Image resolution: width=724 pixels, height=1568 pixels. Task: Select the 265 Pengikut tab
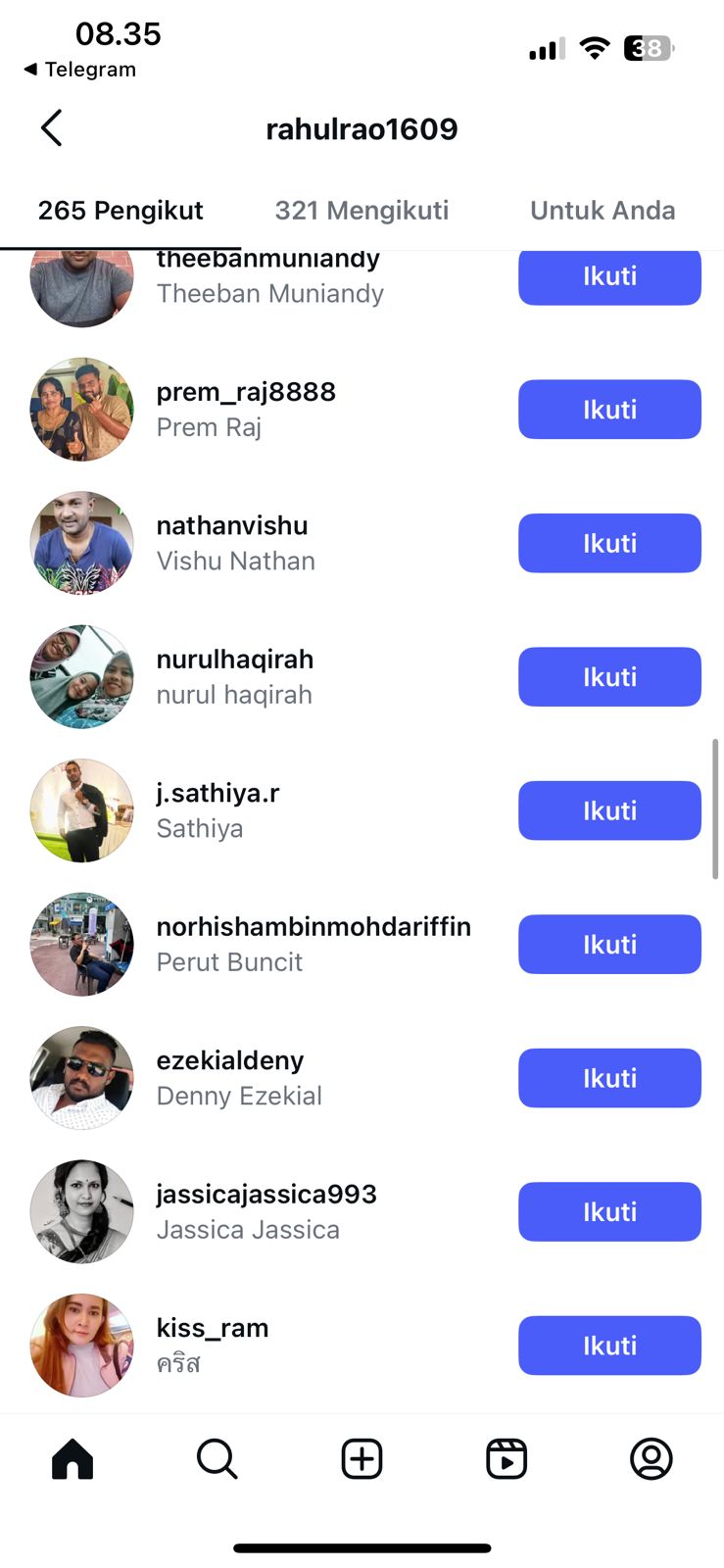point(121,211)
